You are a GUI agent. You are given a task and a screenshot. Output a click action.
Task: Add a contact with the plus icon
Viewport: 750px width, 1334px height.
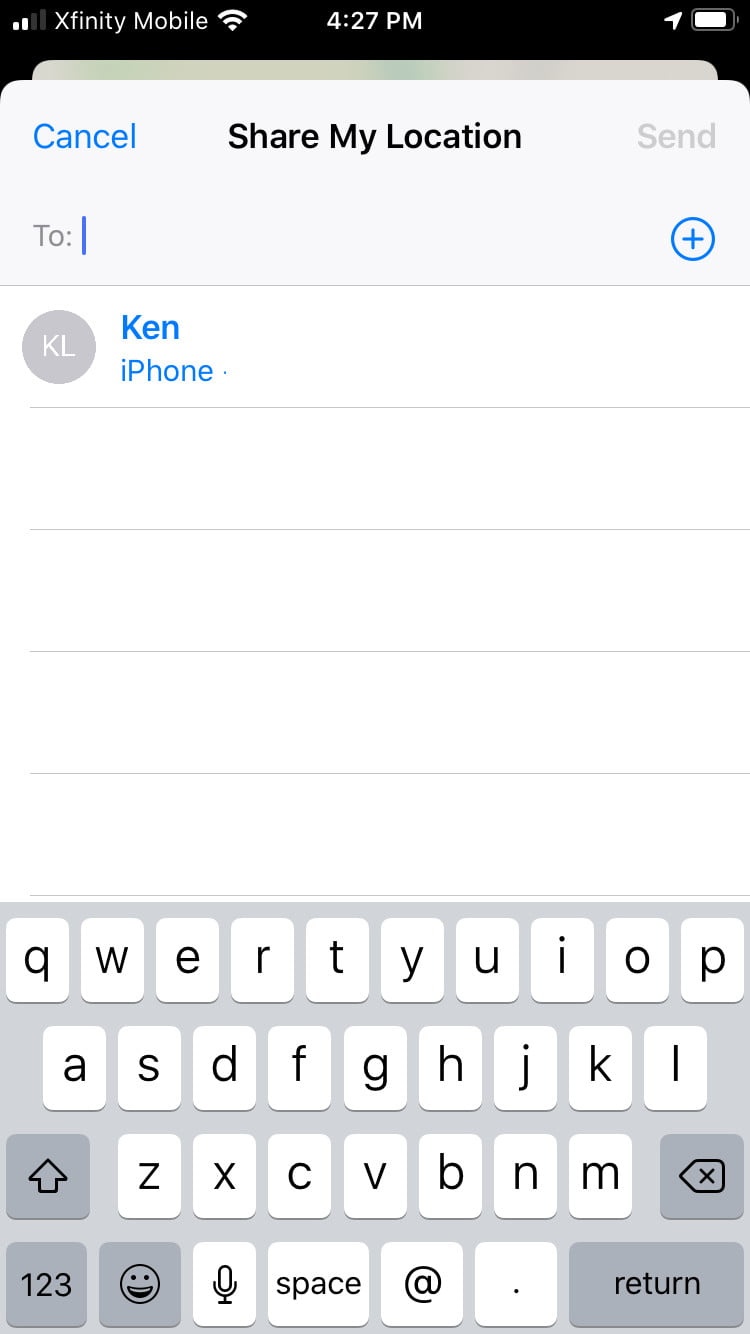[x=692, y=239]
